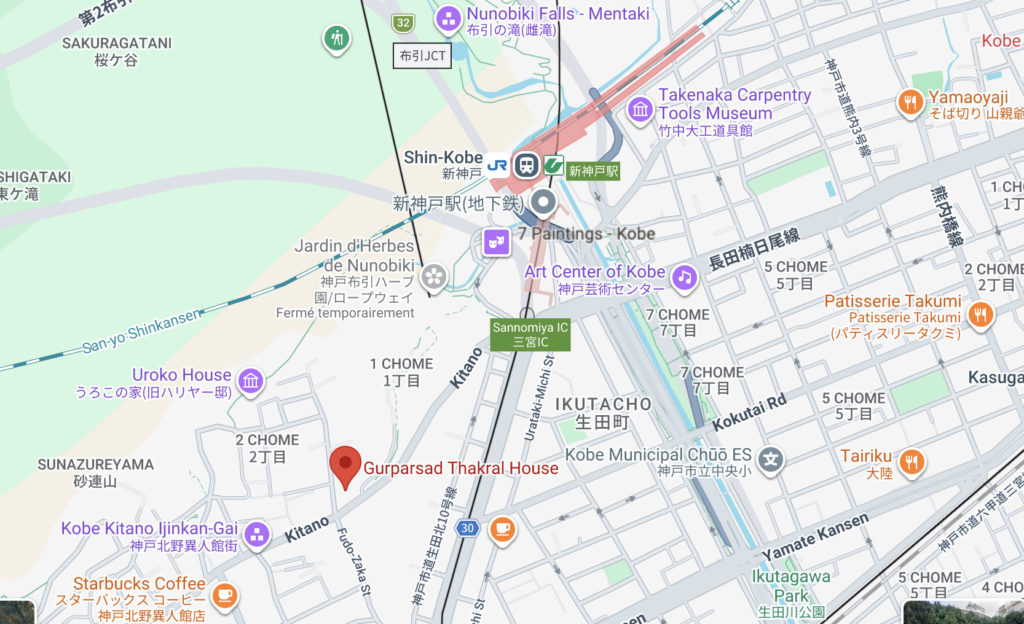Select the Gurparsad Thakral House red pin

[346, 464]
